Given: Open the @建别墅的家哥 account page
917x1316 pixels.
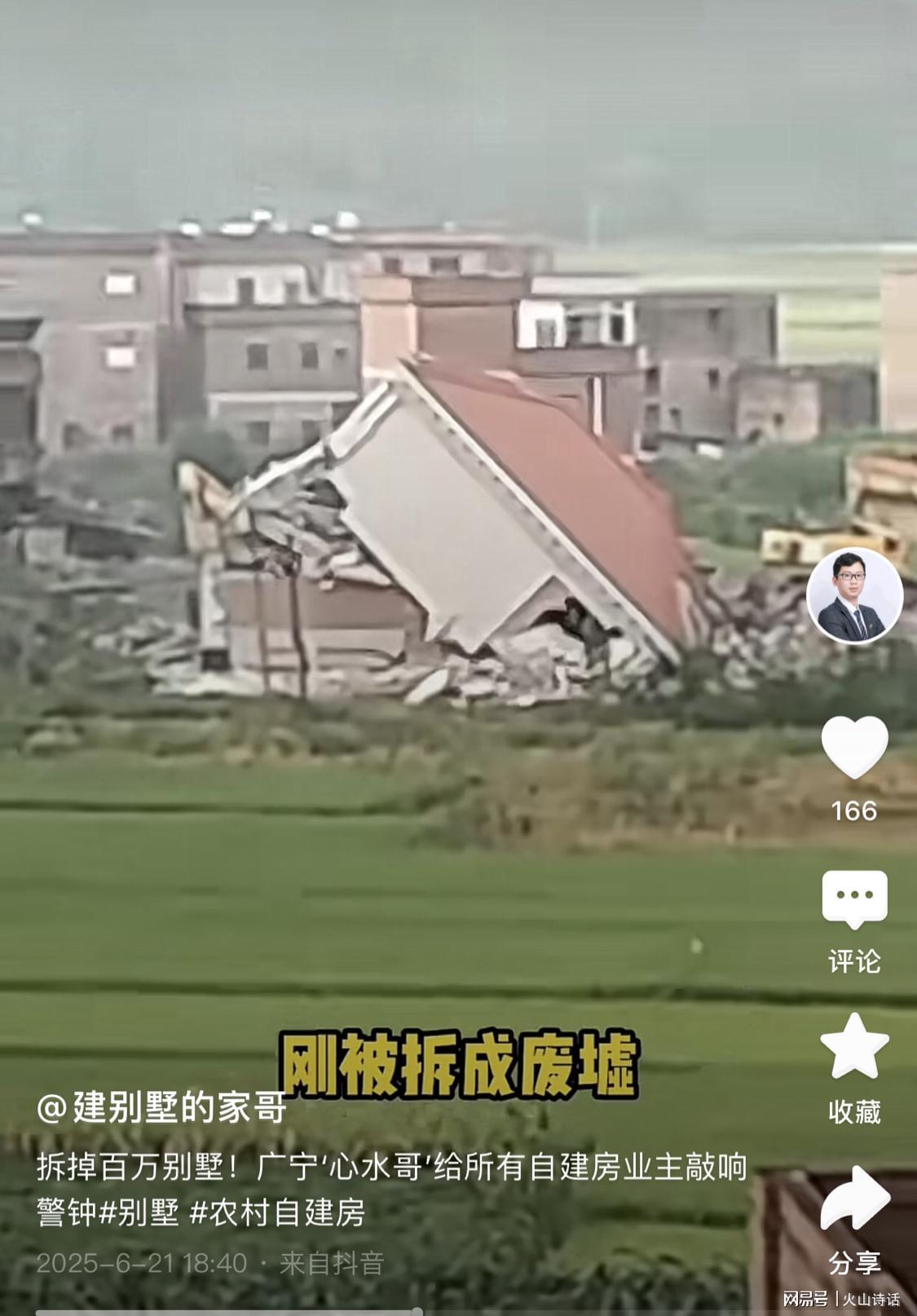Looking at the screenshot, I should click(x=161, y=1107).
